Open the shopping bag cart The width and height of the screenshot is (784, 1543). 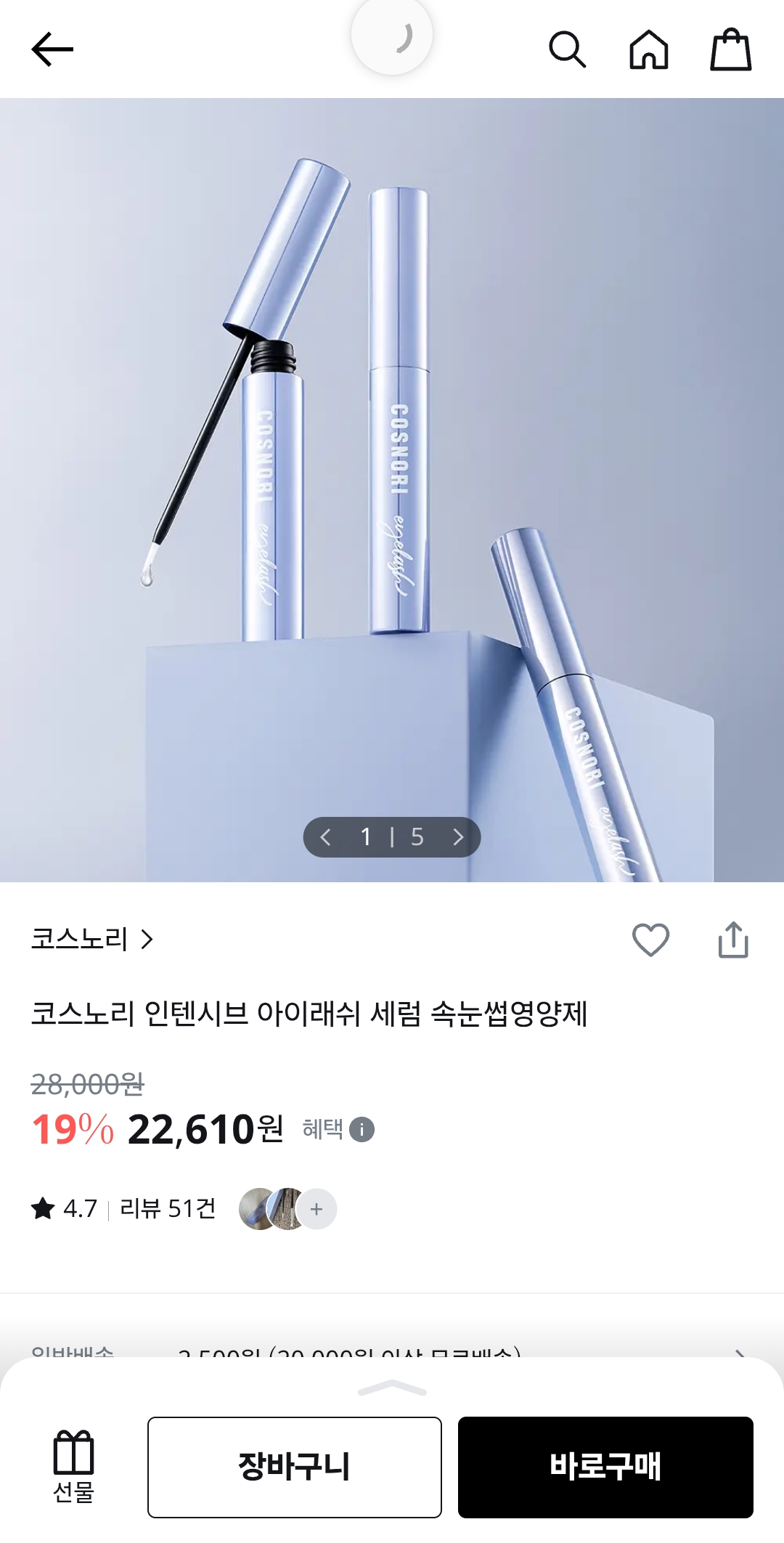tap(730, 49)
